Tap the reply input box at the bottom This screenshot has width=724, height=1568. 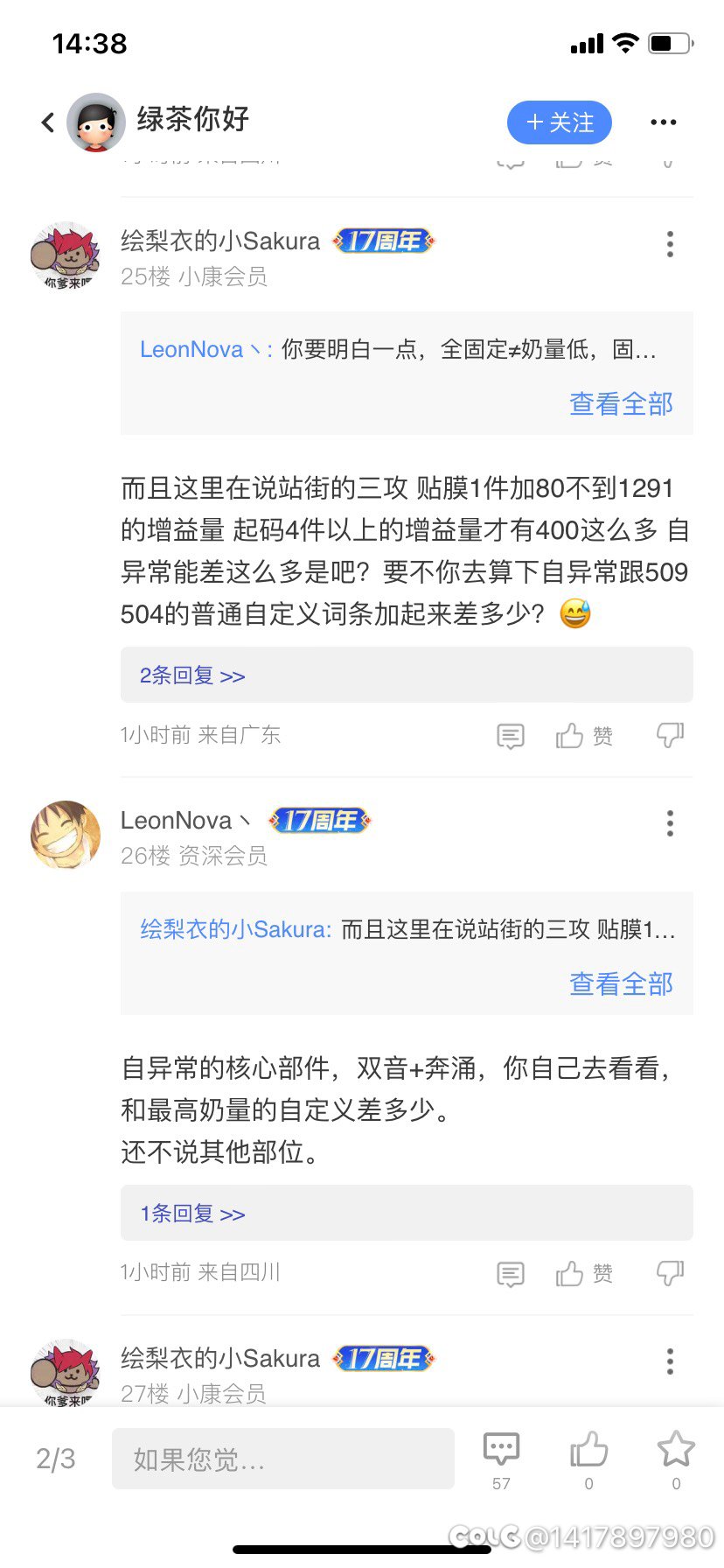pyautogui.click(x=283, y=1459)
